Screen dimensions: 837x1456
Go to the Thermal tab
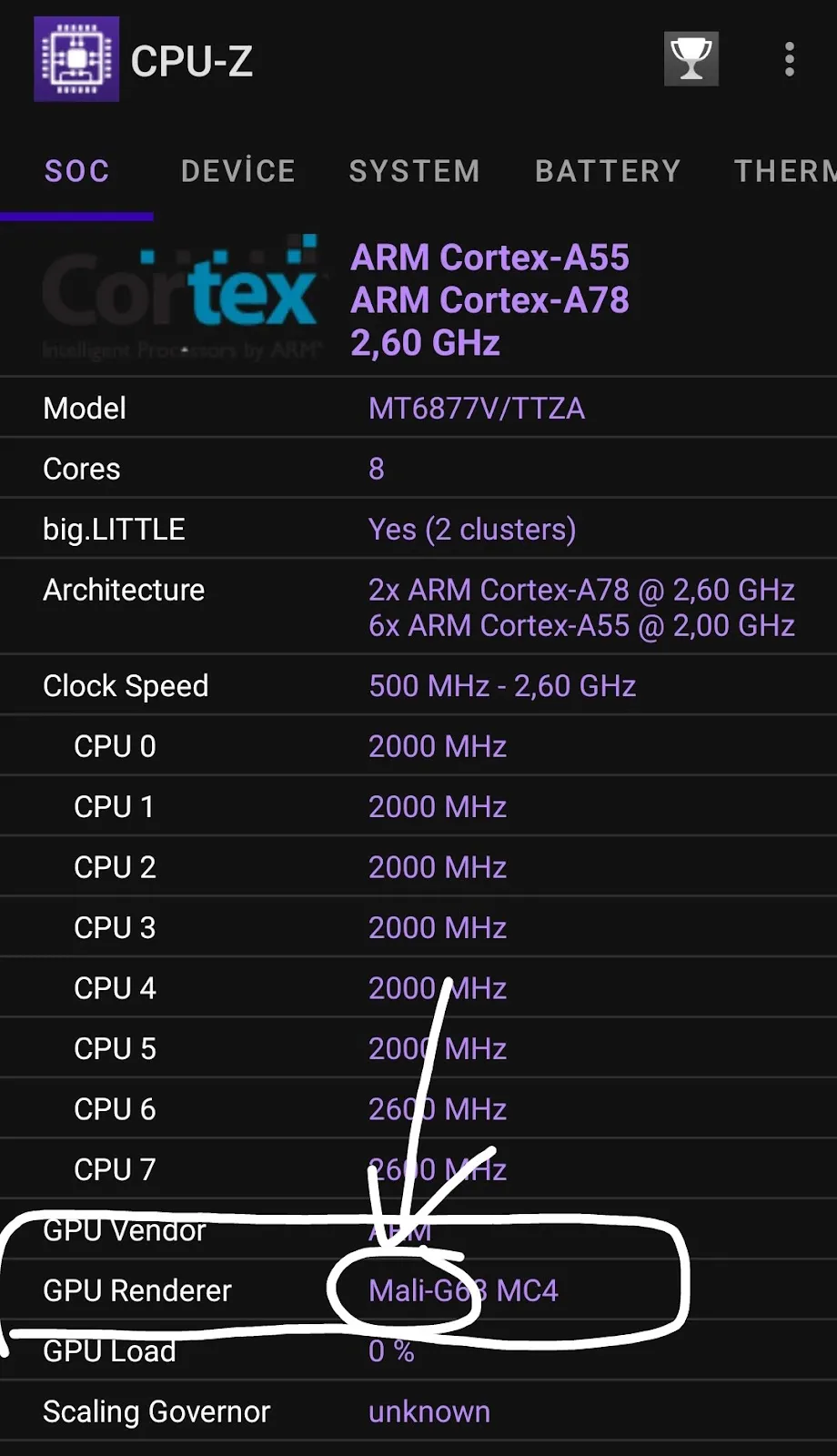click(784, 171)
